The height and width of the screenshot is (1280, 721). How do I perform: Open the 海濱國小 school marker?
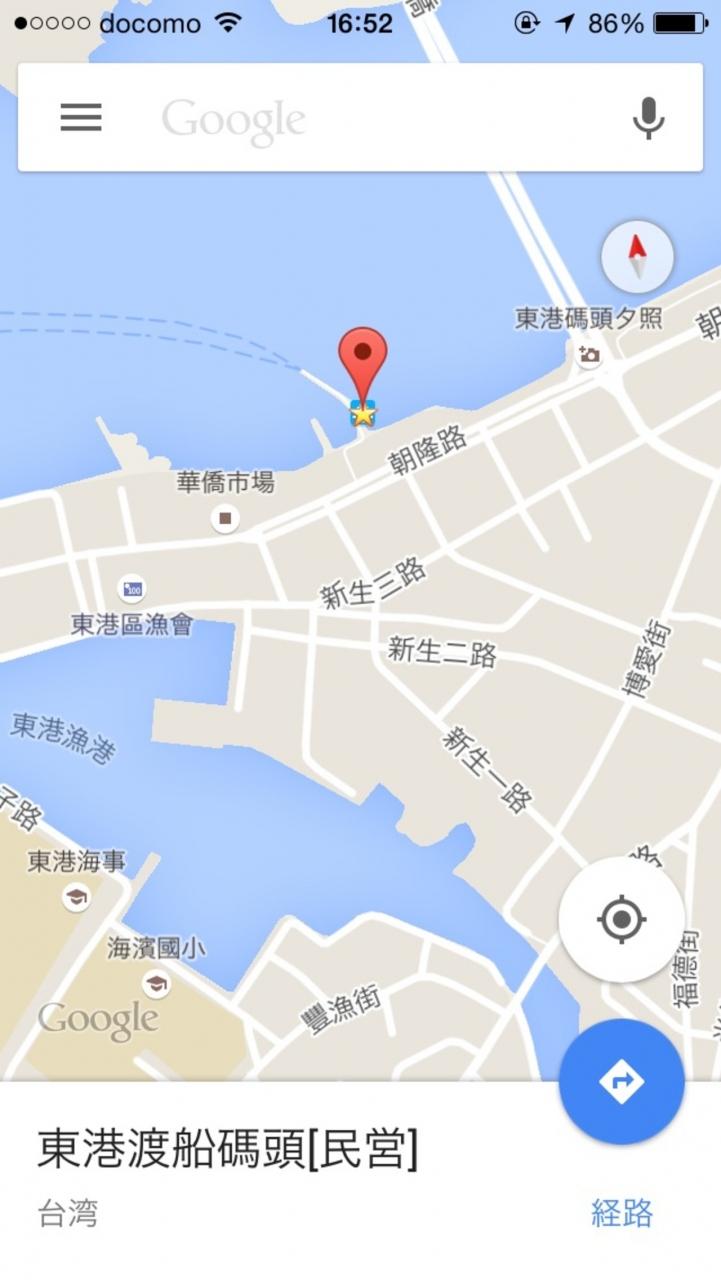[x=156, y=985]
